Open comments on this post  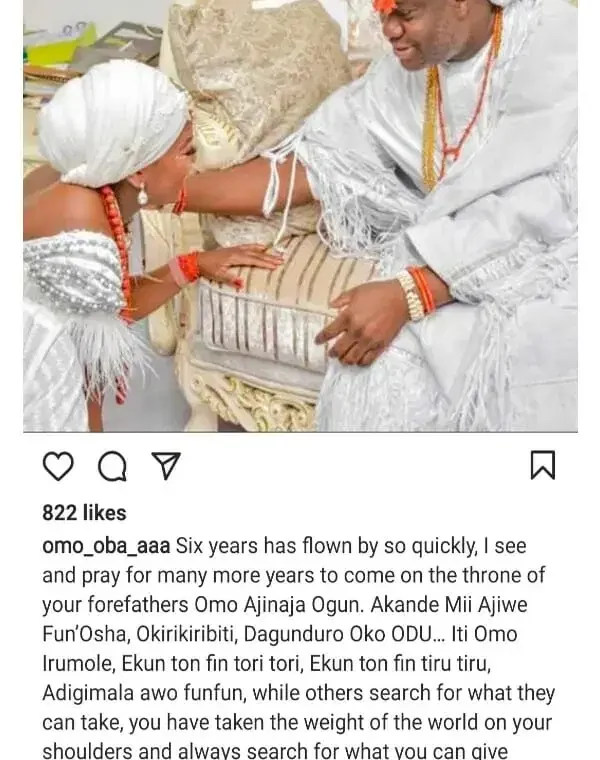click(x=112, y=466)
